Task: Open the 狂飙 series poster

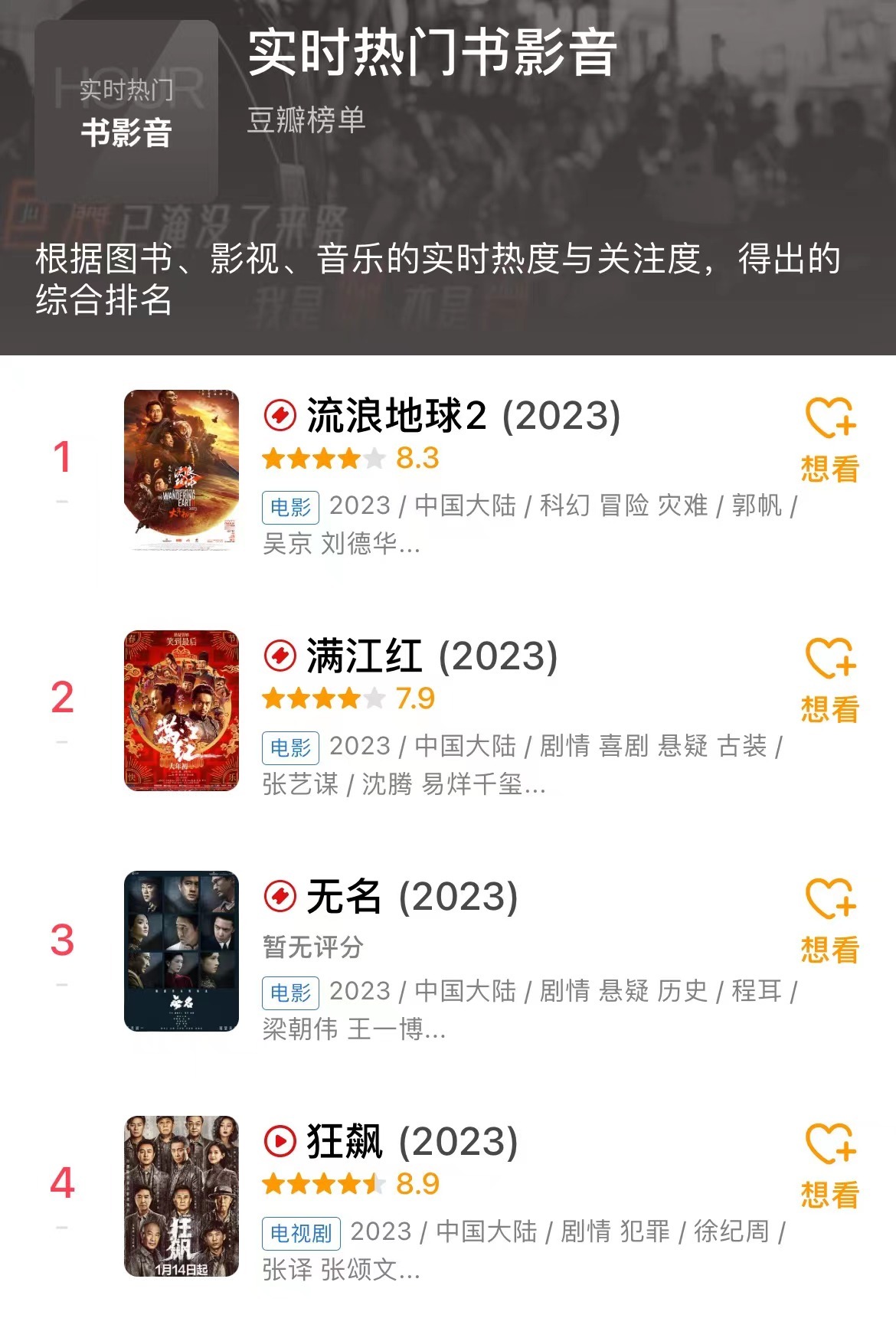Action: [181, 1196]
